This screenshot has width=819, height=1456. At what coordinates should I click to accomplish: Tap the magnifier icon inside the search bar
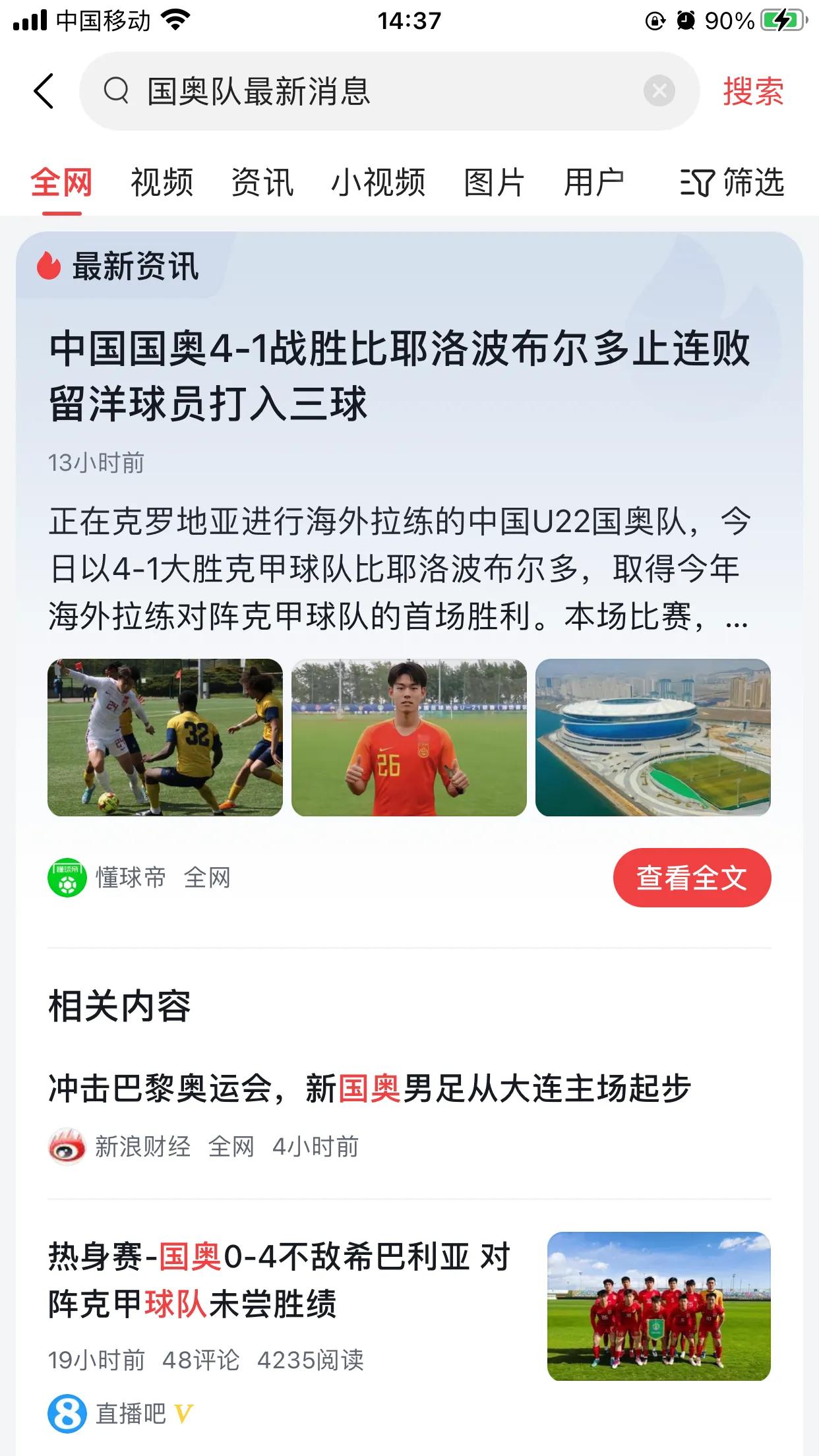[117, 92]
